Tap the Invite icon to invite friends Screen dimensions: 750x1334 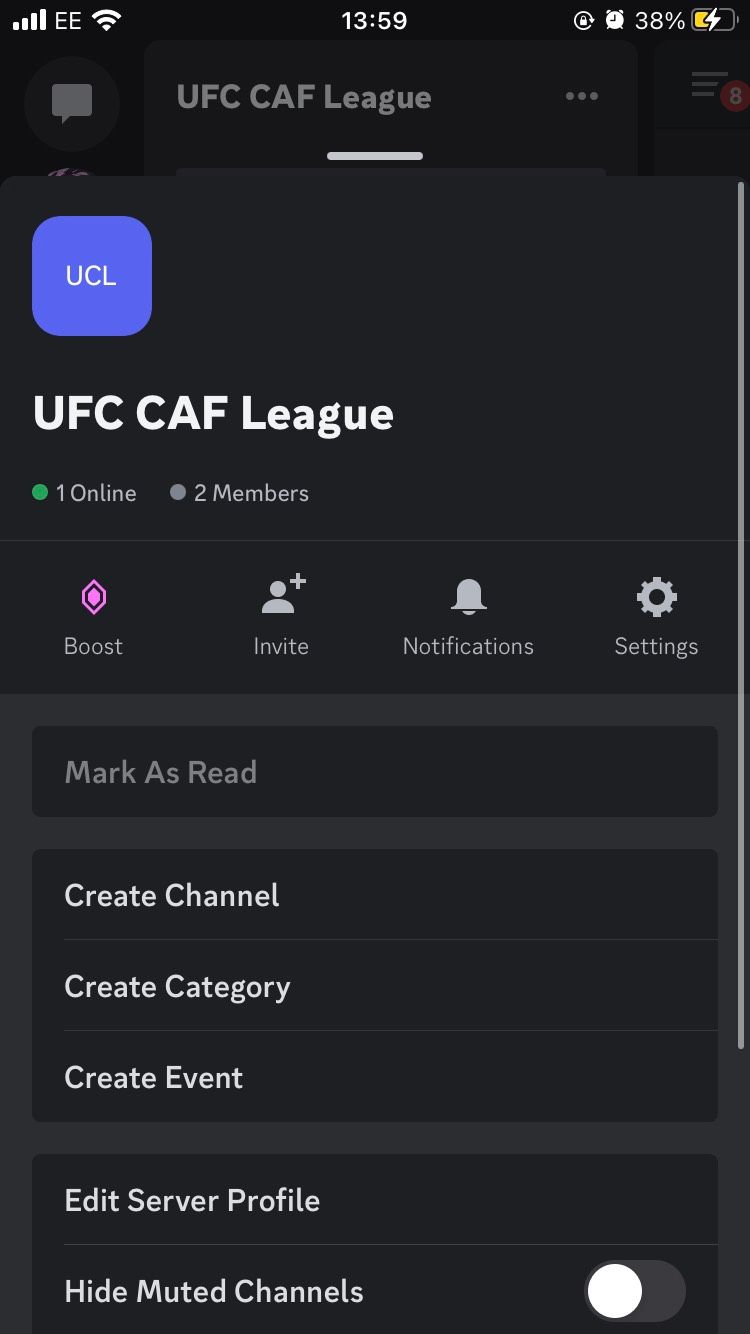[280, 614]
